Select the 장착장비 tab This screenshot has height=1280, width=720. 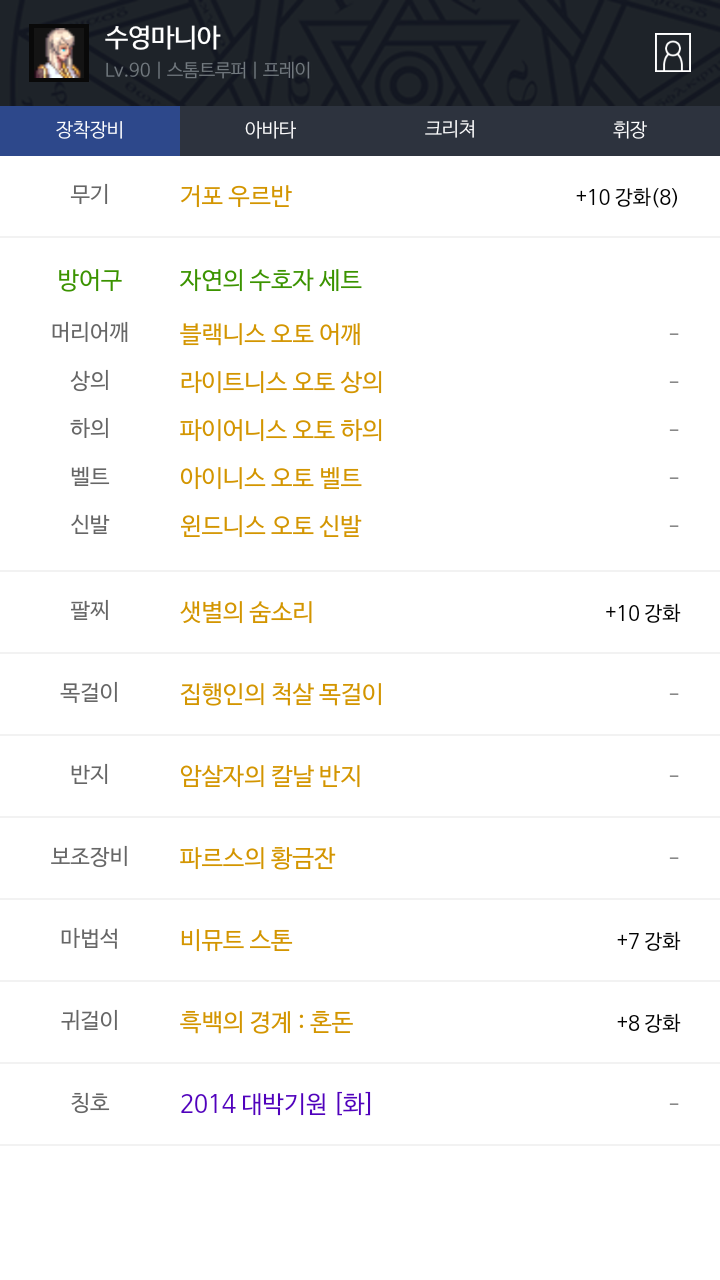(x=90, y=130)
